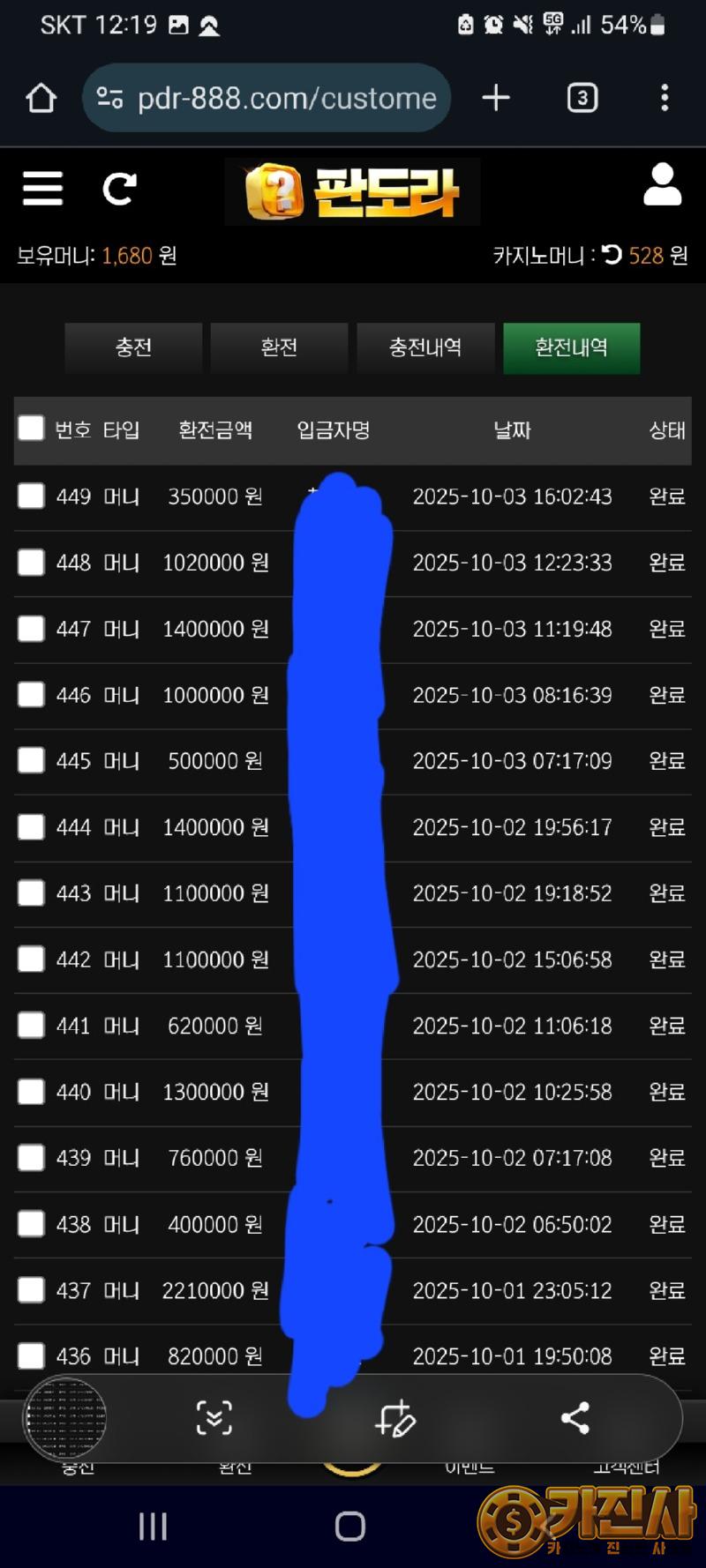
Task: Switch to the 환전 tab
Action: click(279, 347)
